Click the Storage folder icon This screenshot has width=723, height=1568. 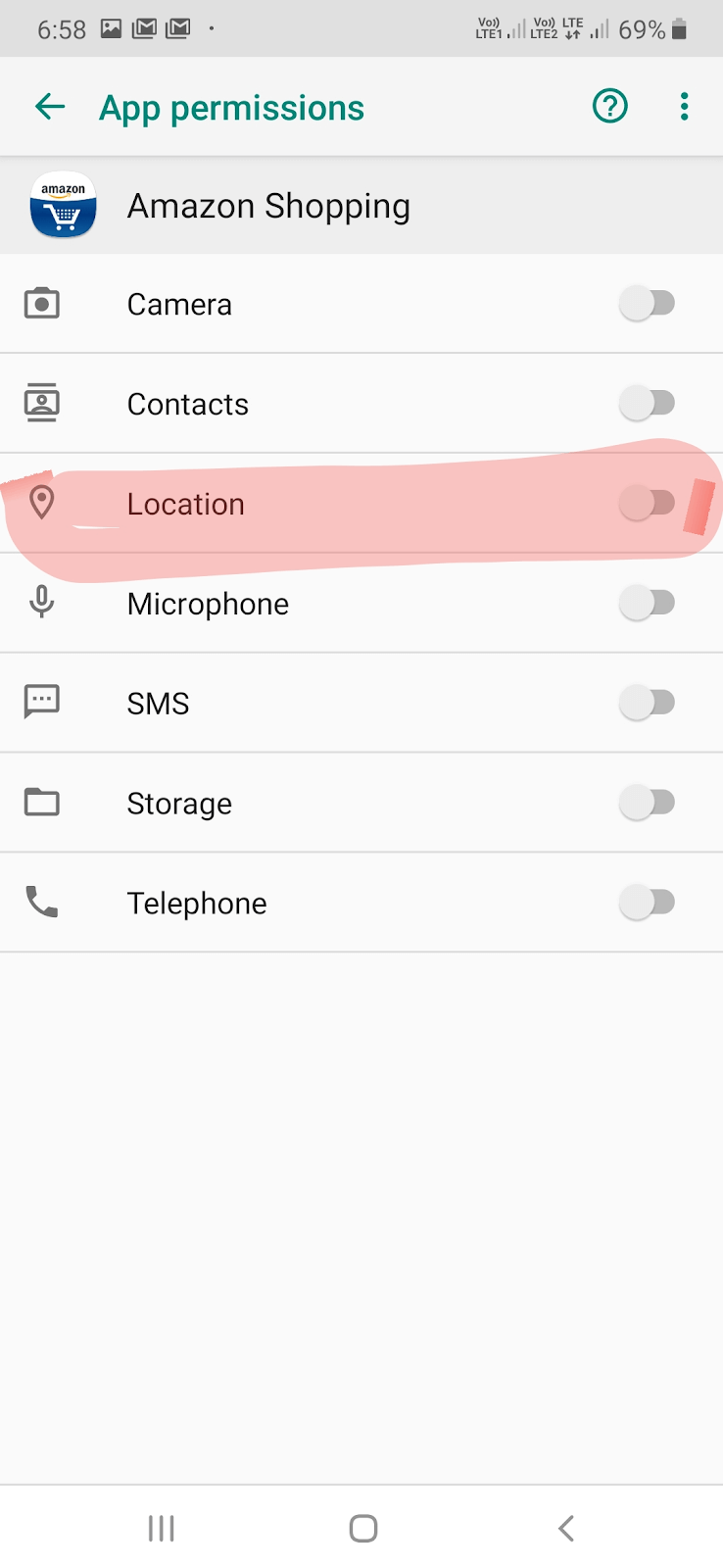tap(41, 802)
